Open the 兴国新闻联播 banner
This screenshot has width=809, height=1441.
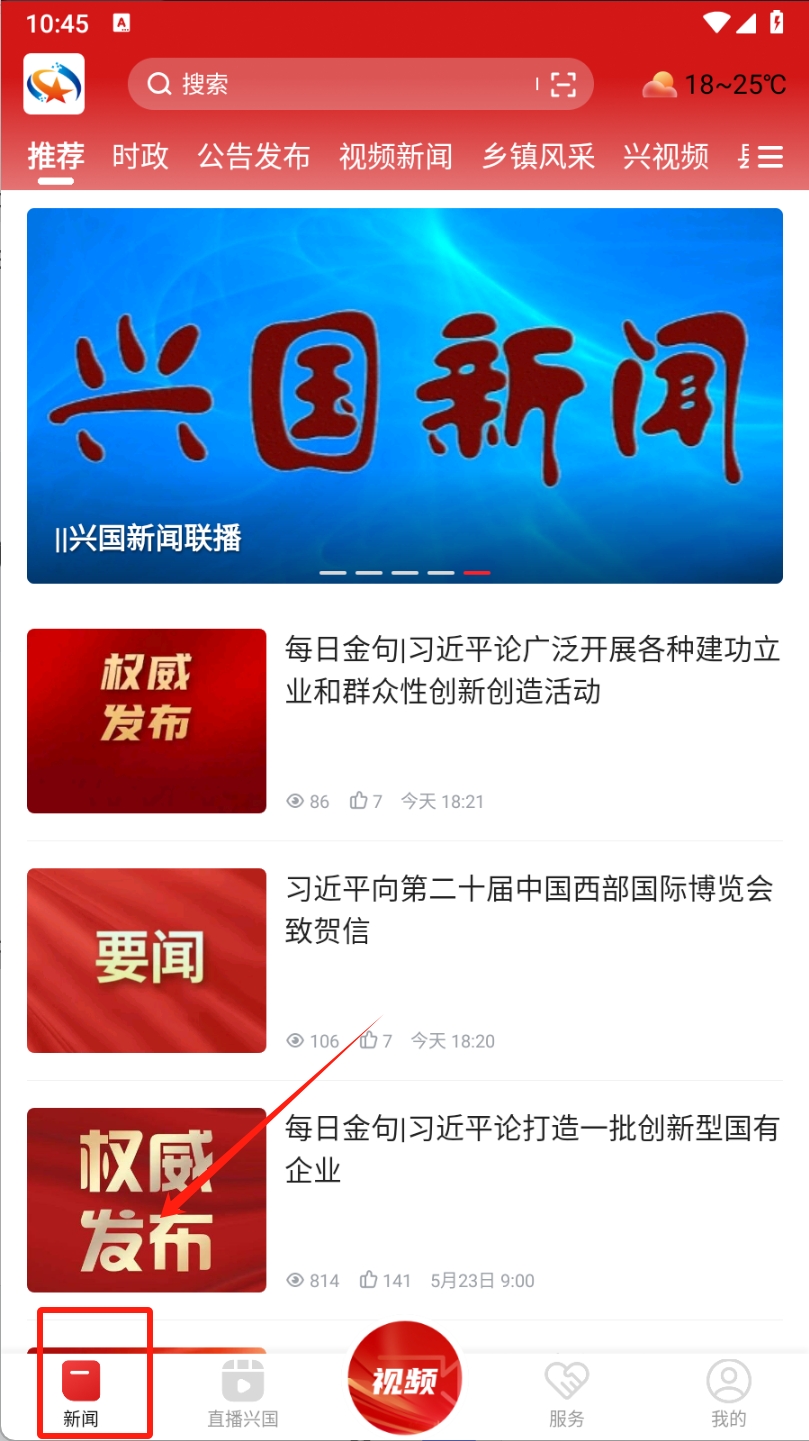point(404,395)
